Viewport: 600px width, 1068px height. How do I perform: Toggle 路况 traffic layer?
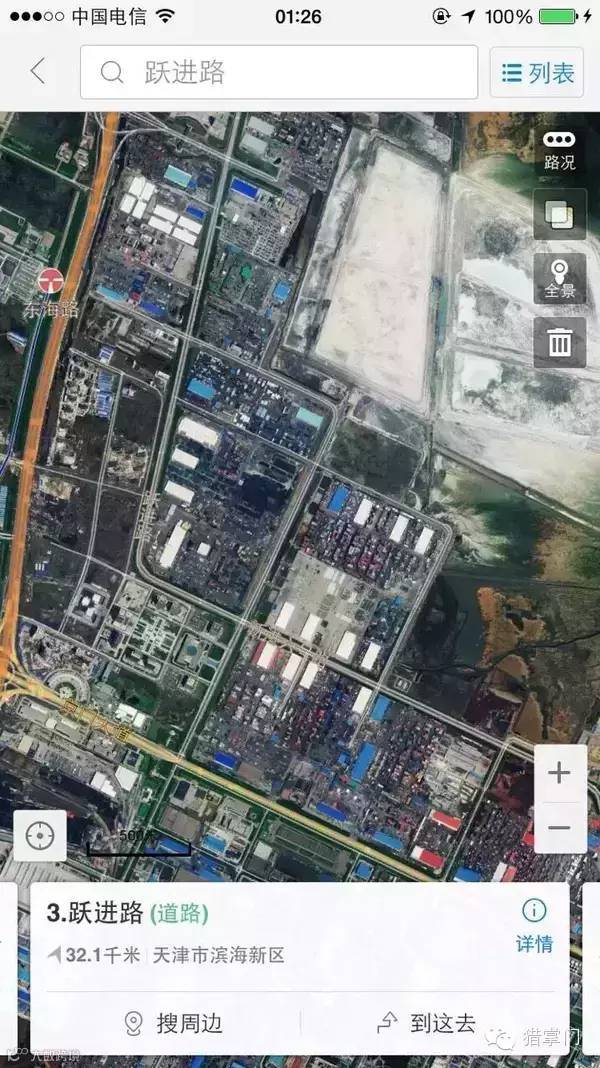559,150
